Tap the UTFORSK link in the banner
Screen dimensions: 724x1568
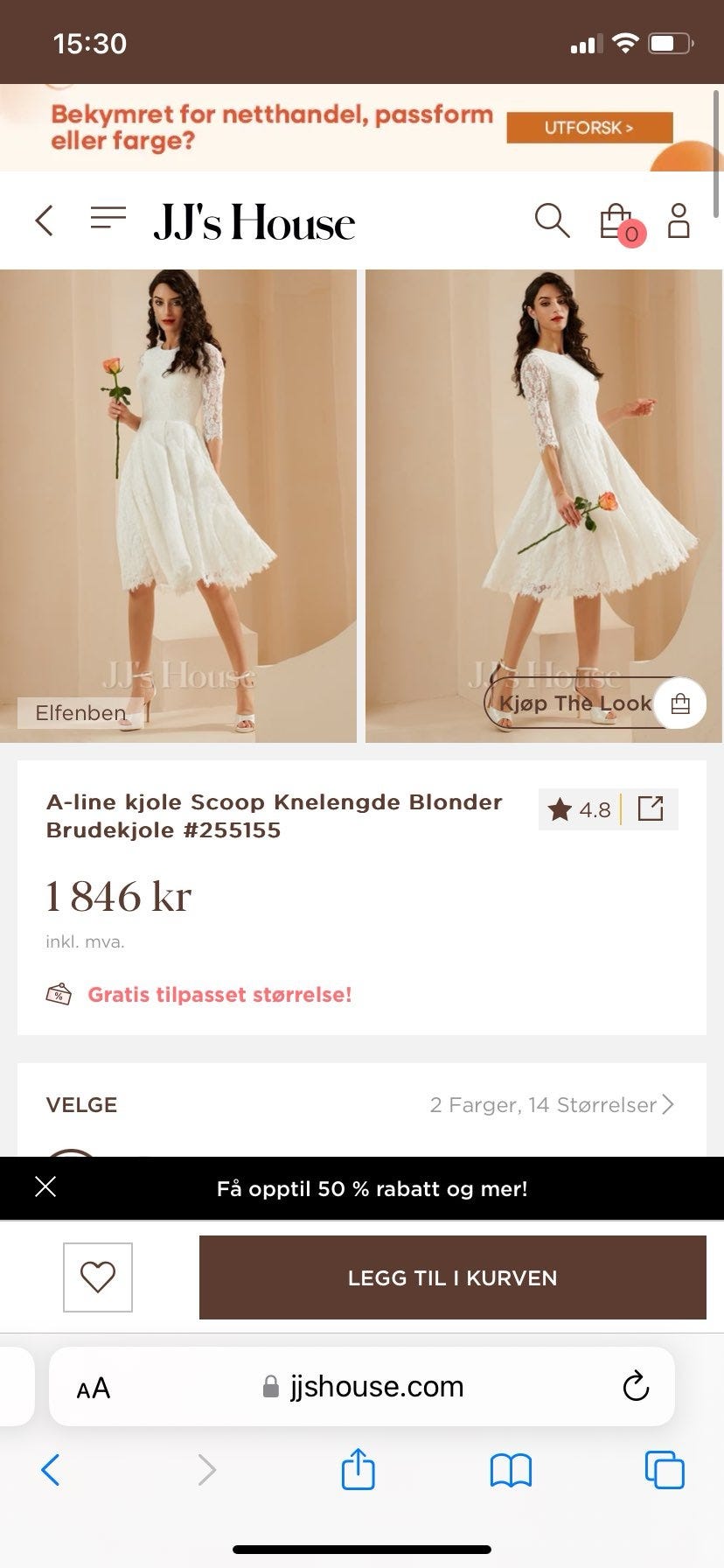(x=588, y=128)
